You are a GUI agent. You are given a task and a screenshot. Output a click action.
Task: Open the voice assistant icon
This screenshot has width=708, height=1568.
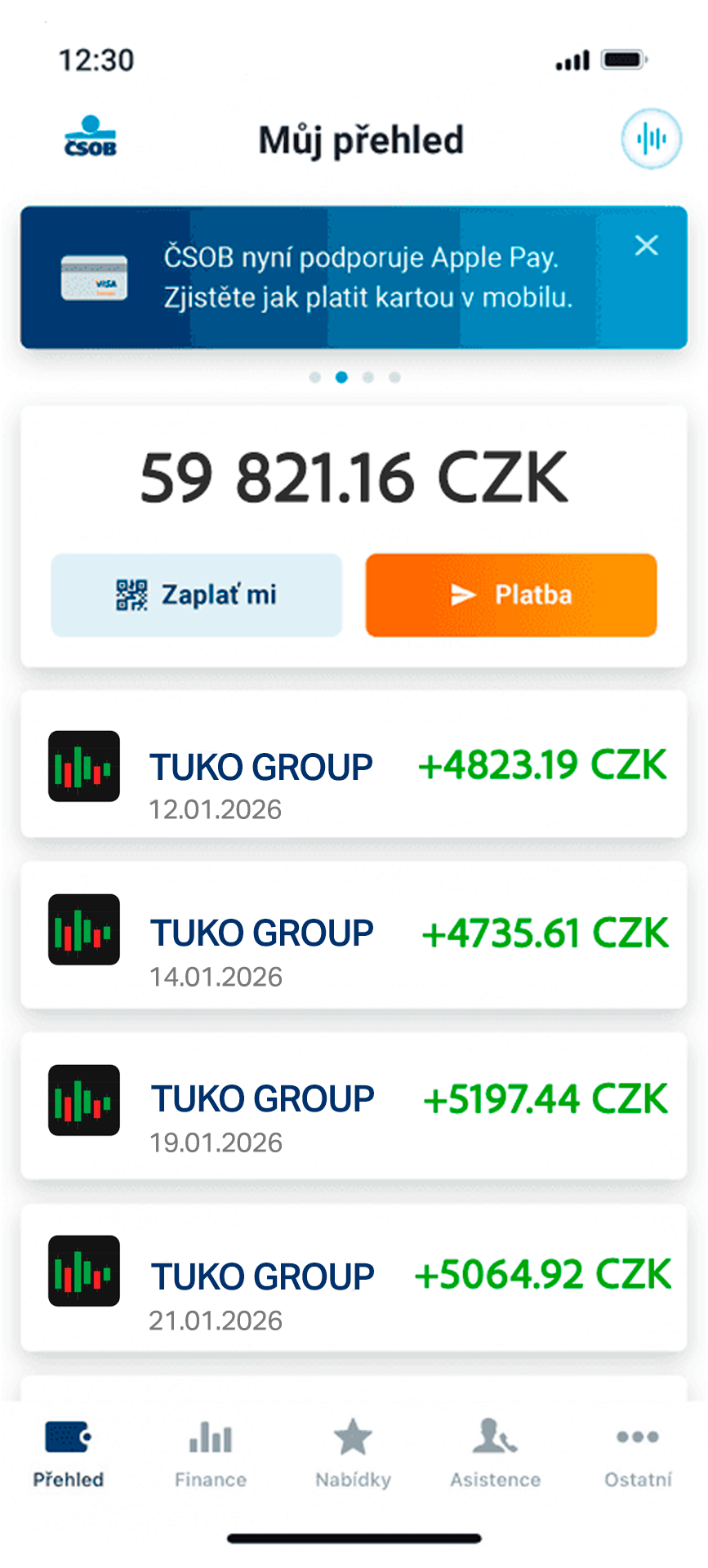(650, 139)
